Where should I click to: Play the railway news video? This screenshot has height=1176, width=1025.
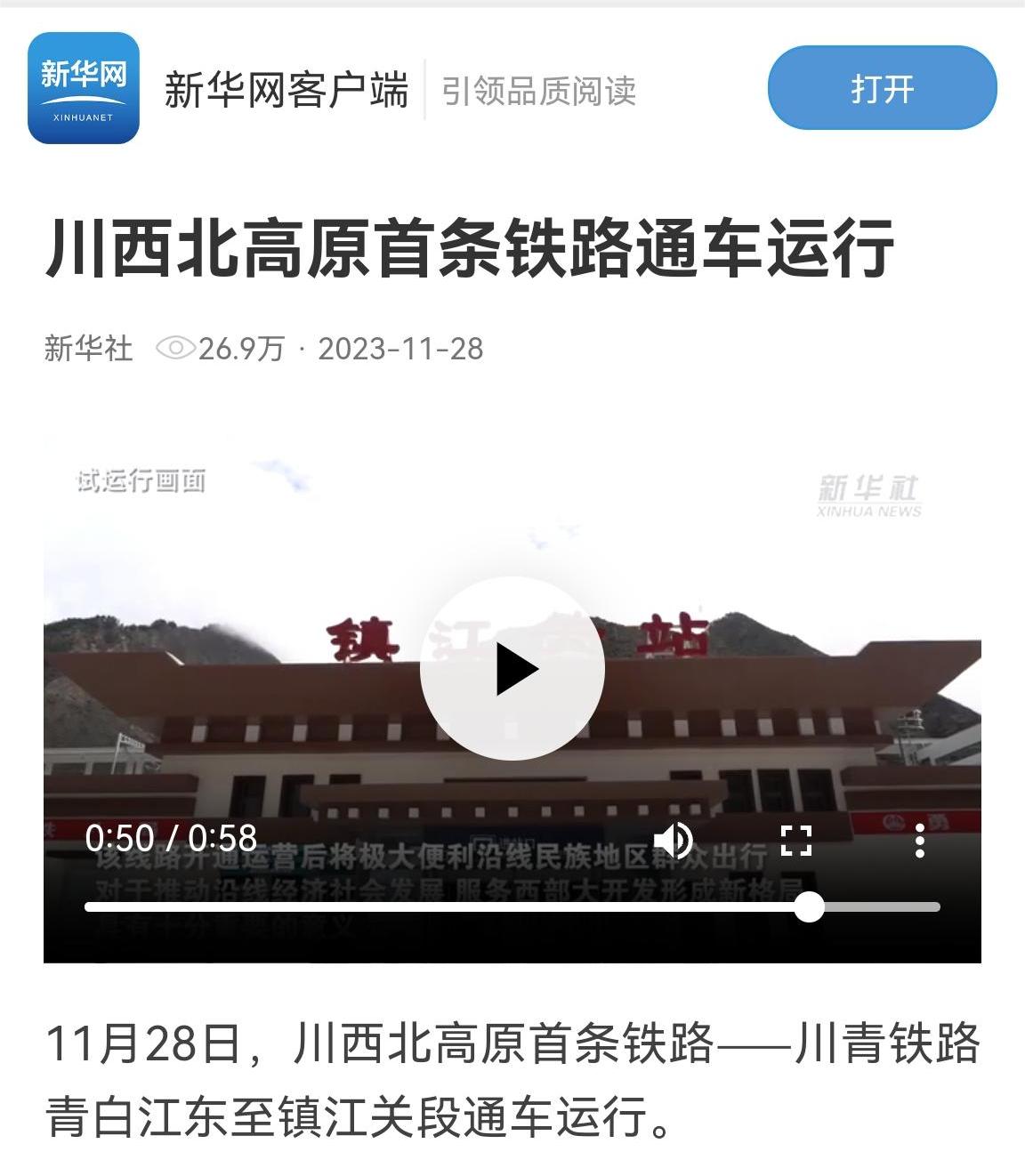coord(512,669)
